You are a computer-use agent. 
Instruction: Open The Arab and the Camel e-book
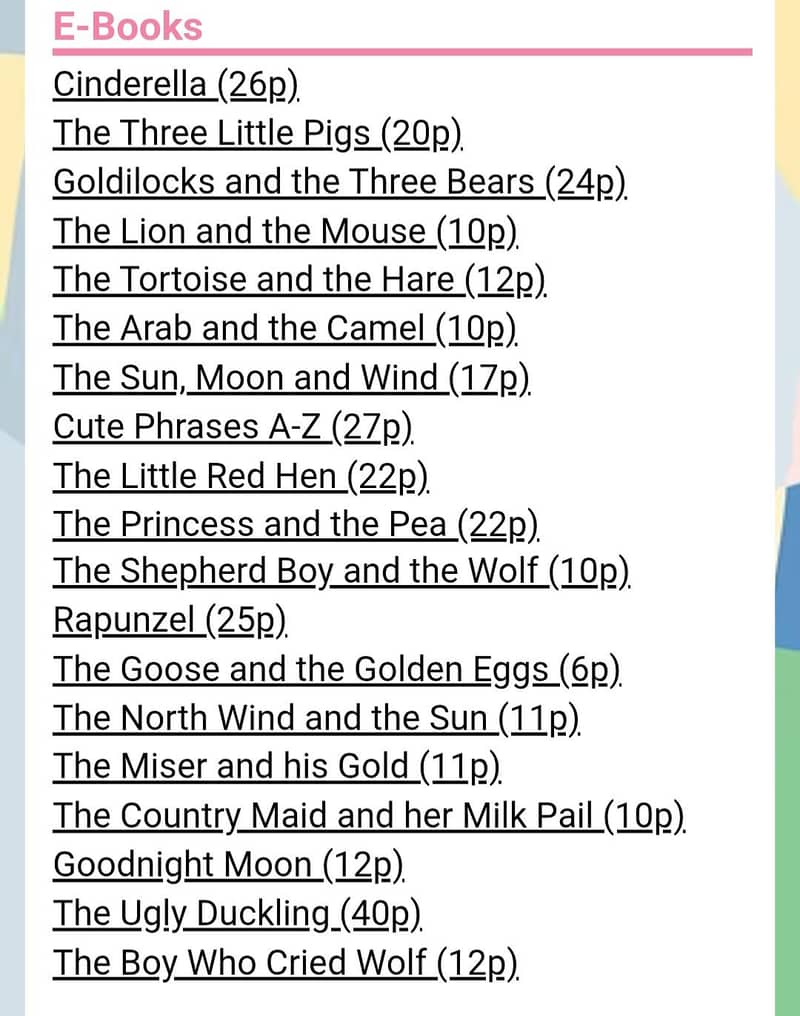click(x=285, y=329)
